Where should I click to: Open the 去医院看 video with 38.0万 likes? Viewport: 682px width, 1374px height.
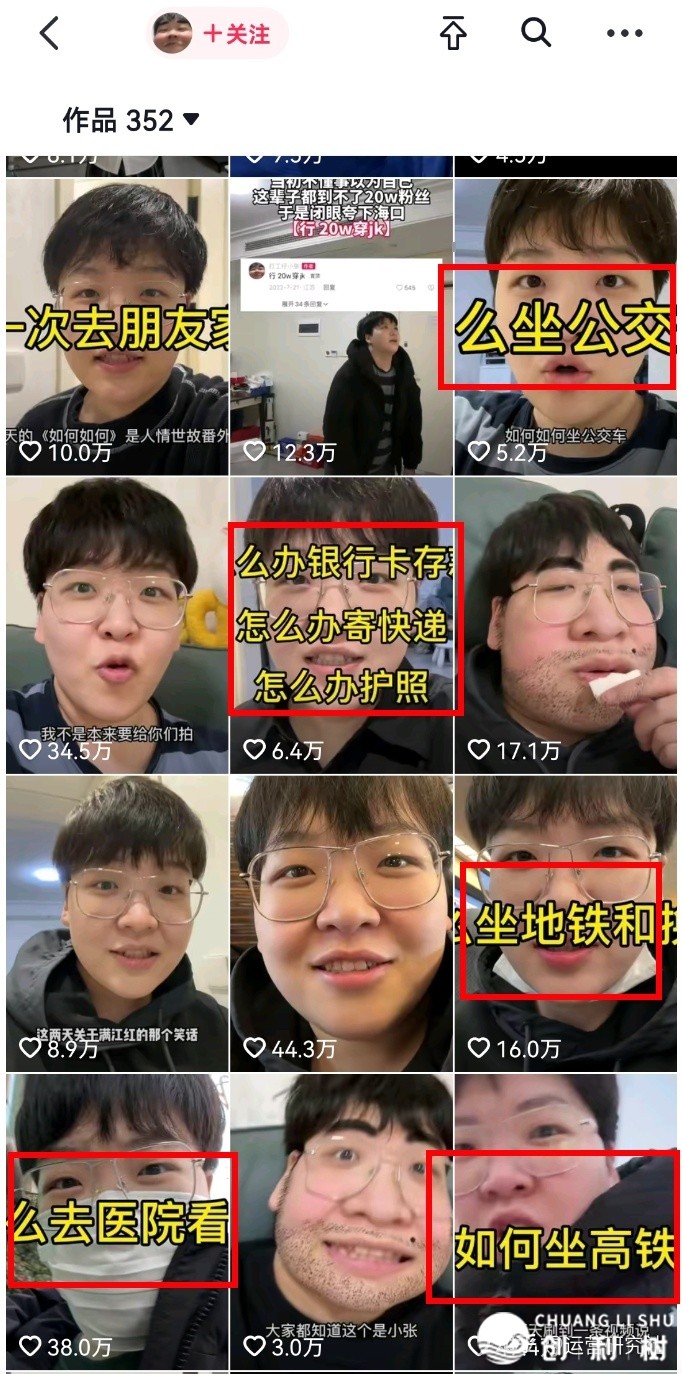117,1220
